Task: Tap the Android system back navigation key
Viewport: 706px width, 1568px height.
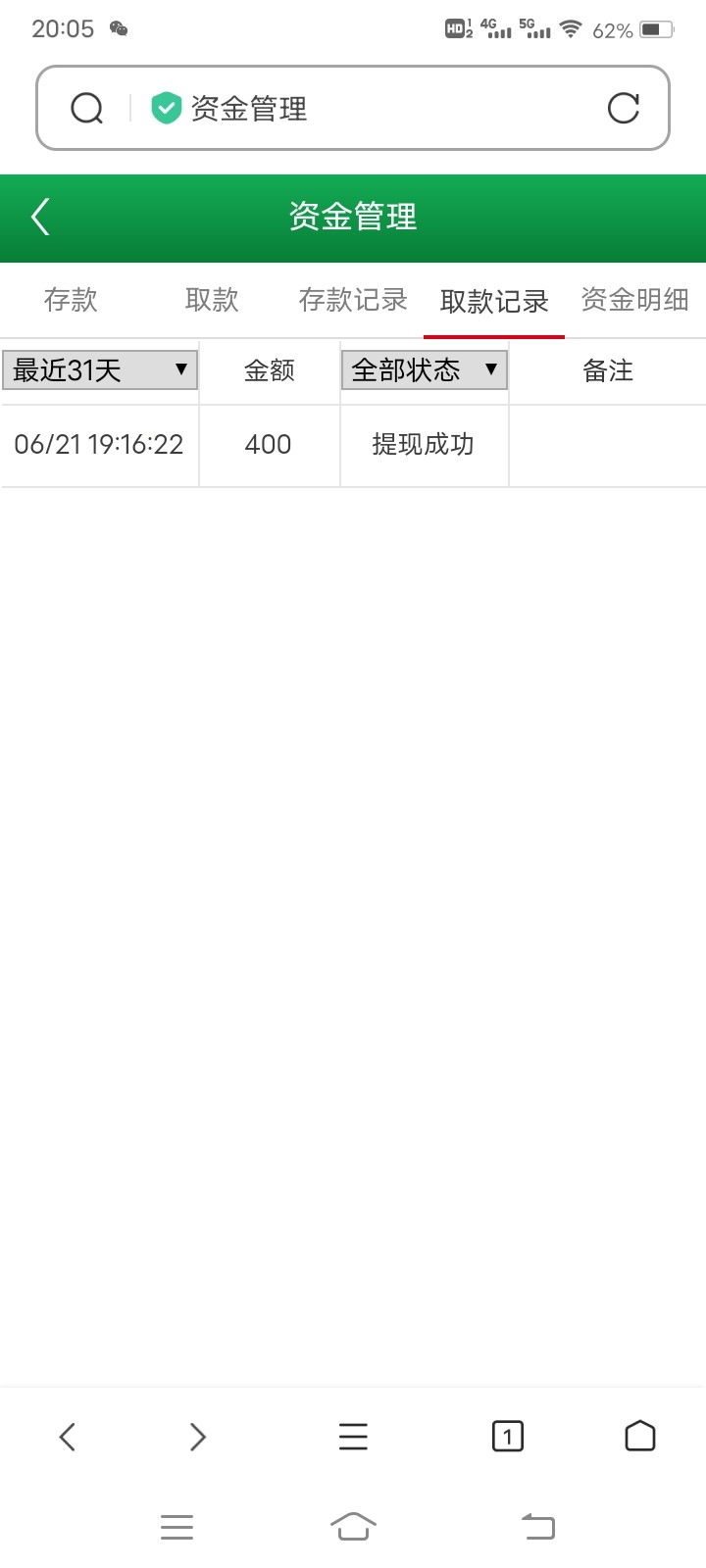Action: point(534,1526)
